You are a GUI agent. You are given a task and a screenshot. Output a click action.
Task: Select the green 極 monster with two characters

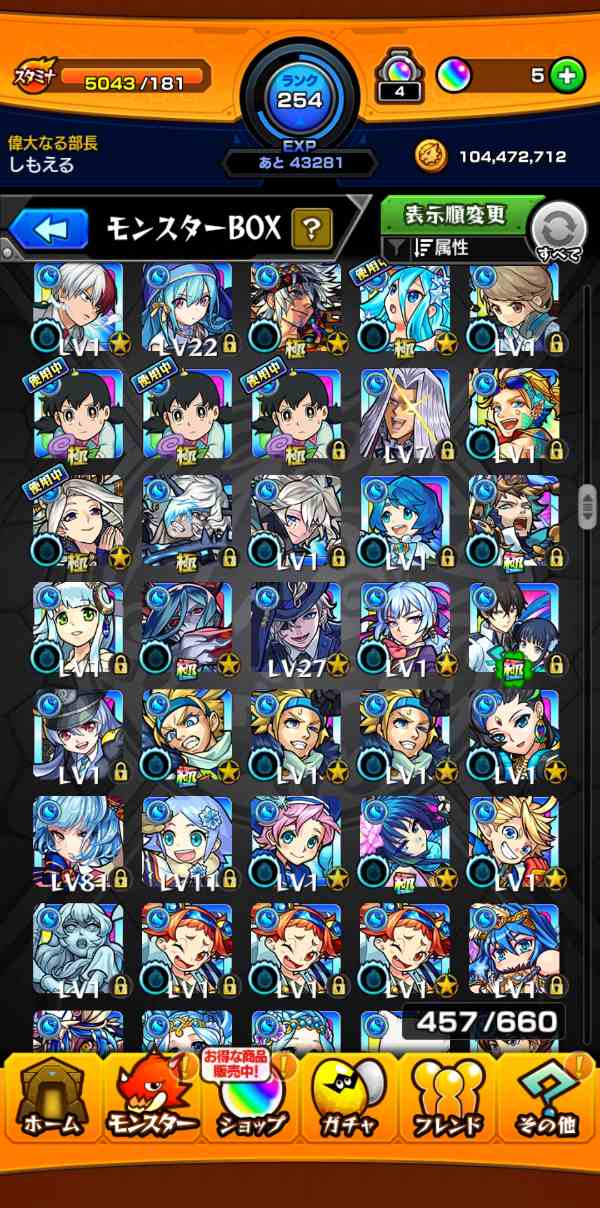pos(513,628)
